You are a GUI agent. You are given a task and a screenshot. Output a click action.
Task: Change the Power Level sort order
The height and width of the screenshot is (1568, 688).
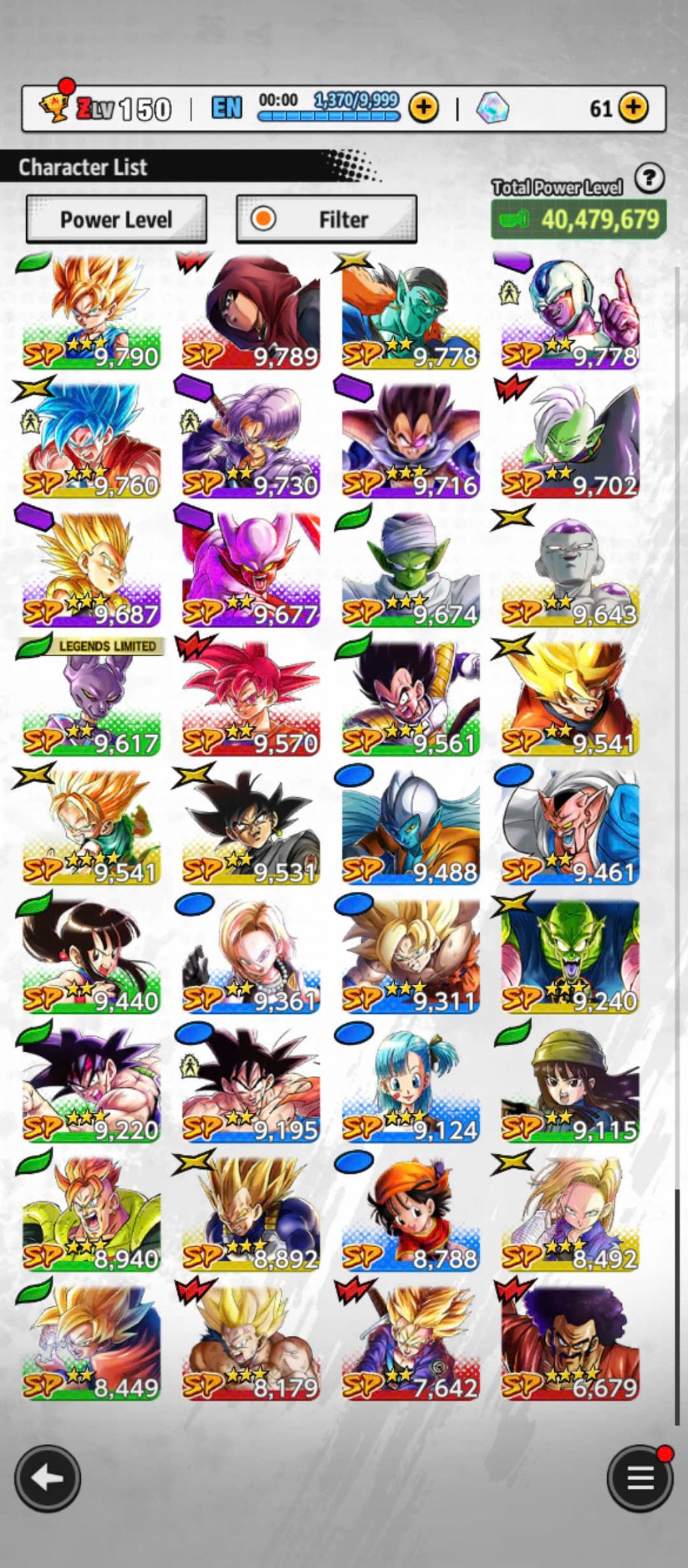pyautogui.click(x=116, y=219)
